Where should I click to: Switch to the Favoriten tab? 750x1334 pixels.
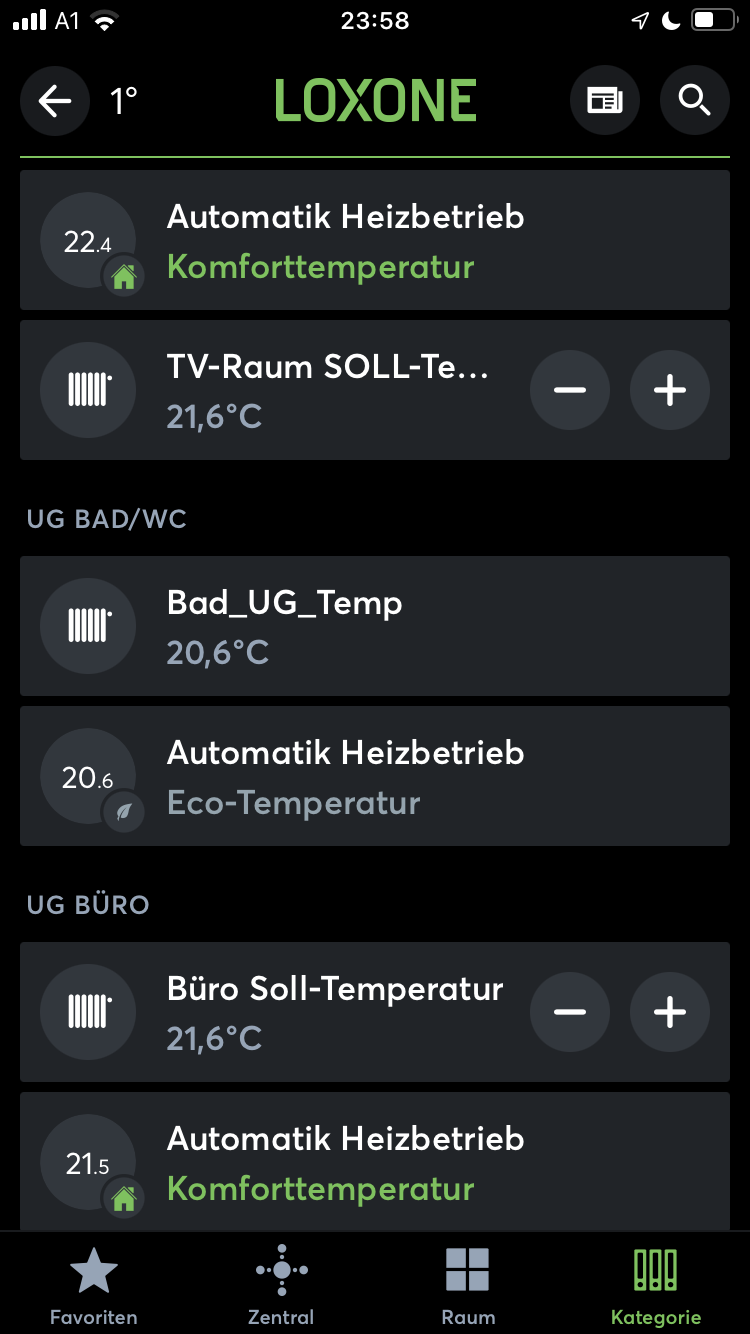[94, 1284]
